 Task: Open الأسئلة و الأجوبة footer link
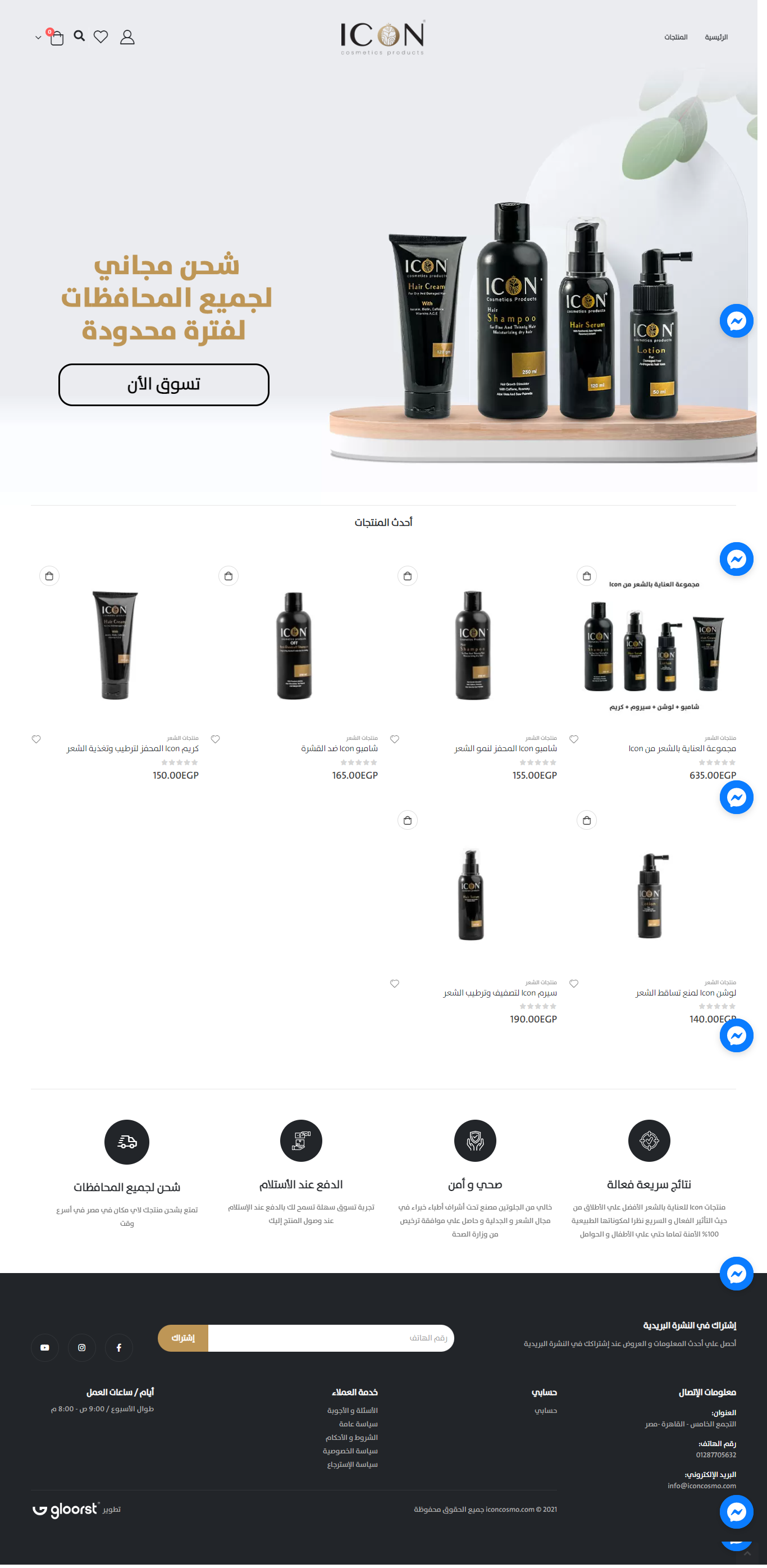(352, 1410)
